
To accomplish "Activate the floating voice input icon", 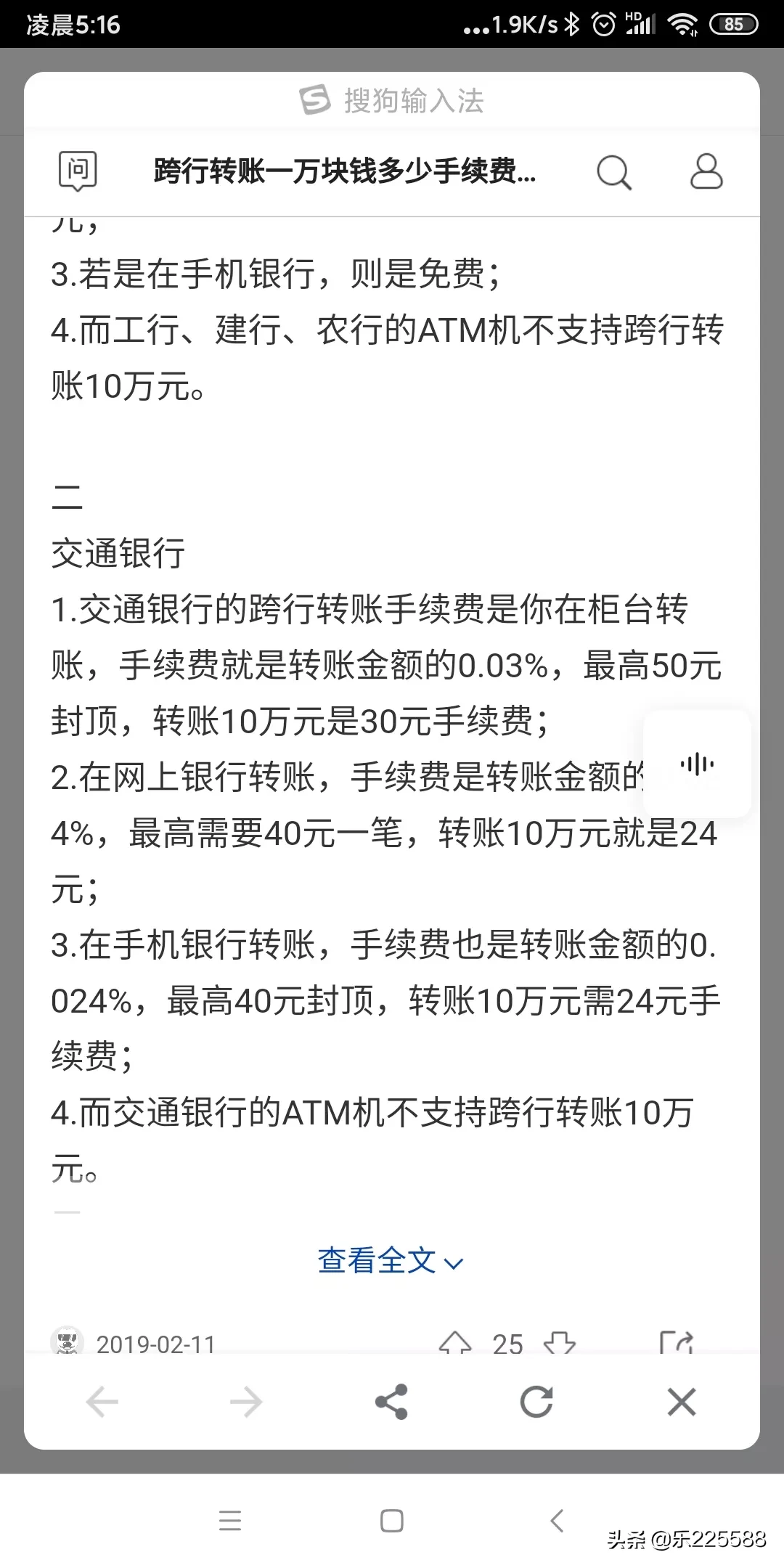I will tap(696, 764).
